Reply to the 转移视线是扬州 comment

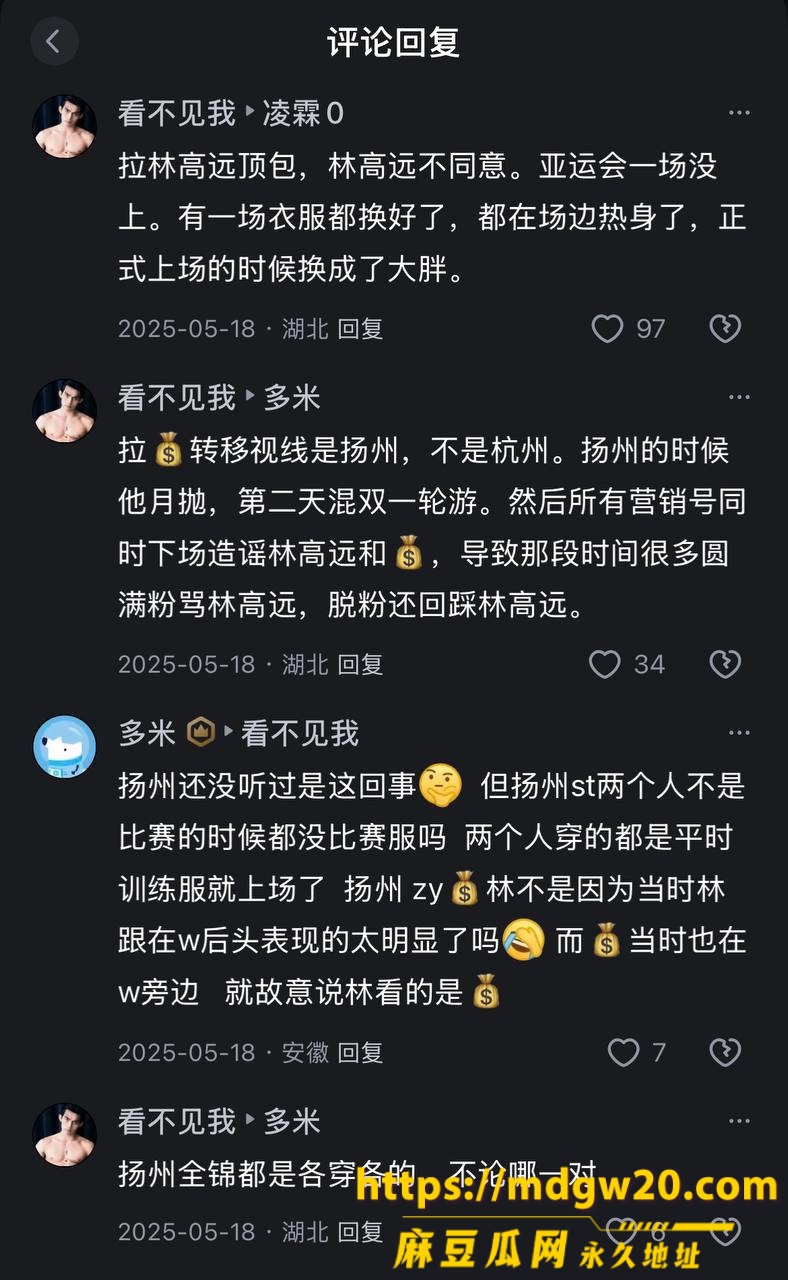pos(360,664)
